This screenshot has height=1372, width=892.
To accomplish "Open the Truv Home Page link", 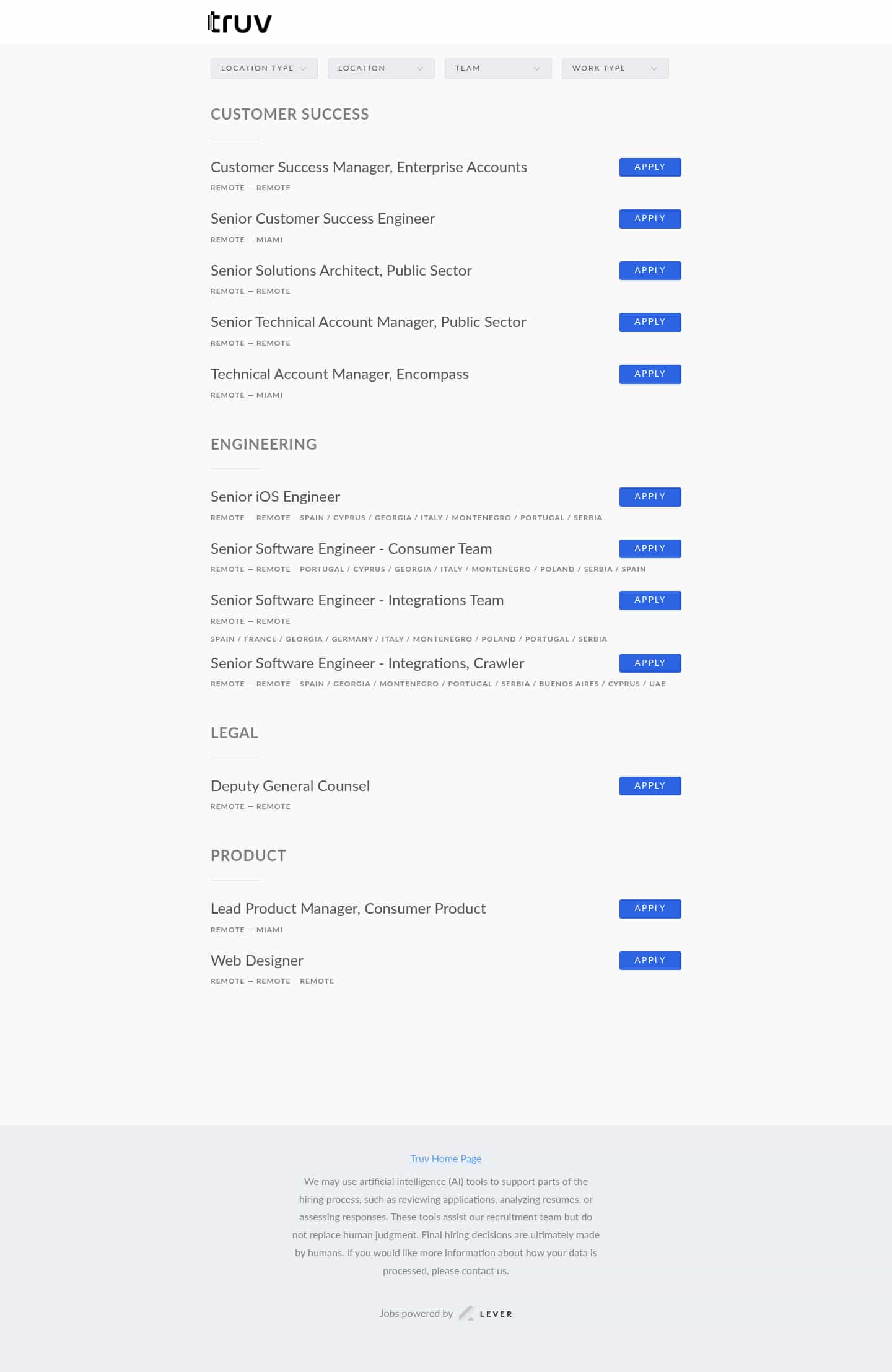I will 445,1158.
